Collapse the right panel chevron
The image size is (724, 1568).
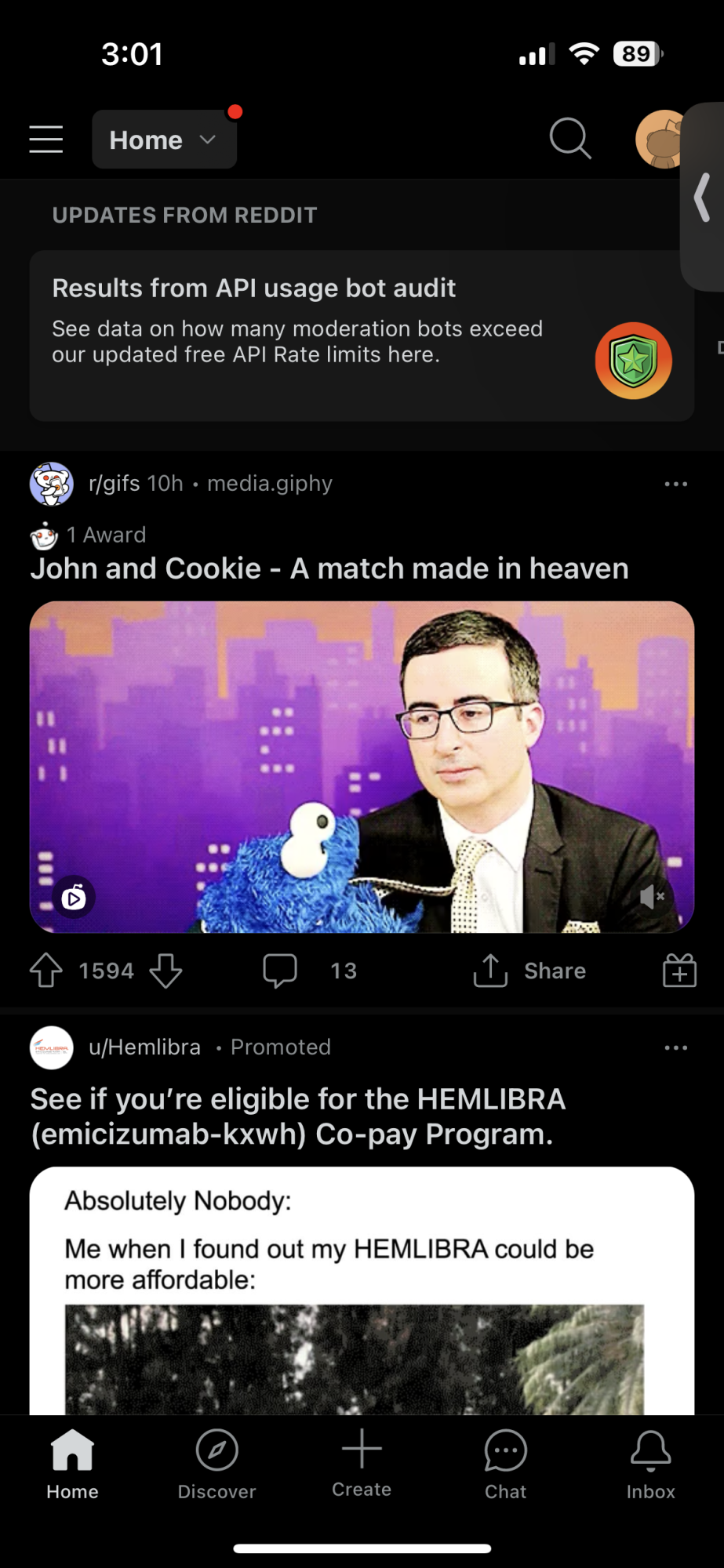pos(701,198)
